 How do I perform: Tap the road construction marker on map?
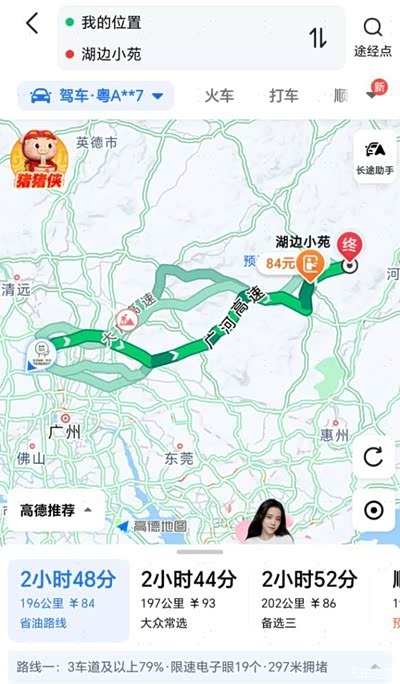click(127, 320)
